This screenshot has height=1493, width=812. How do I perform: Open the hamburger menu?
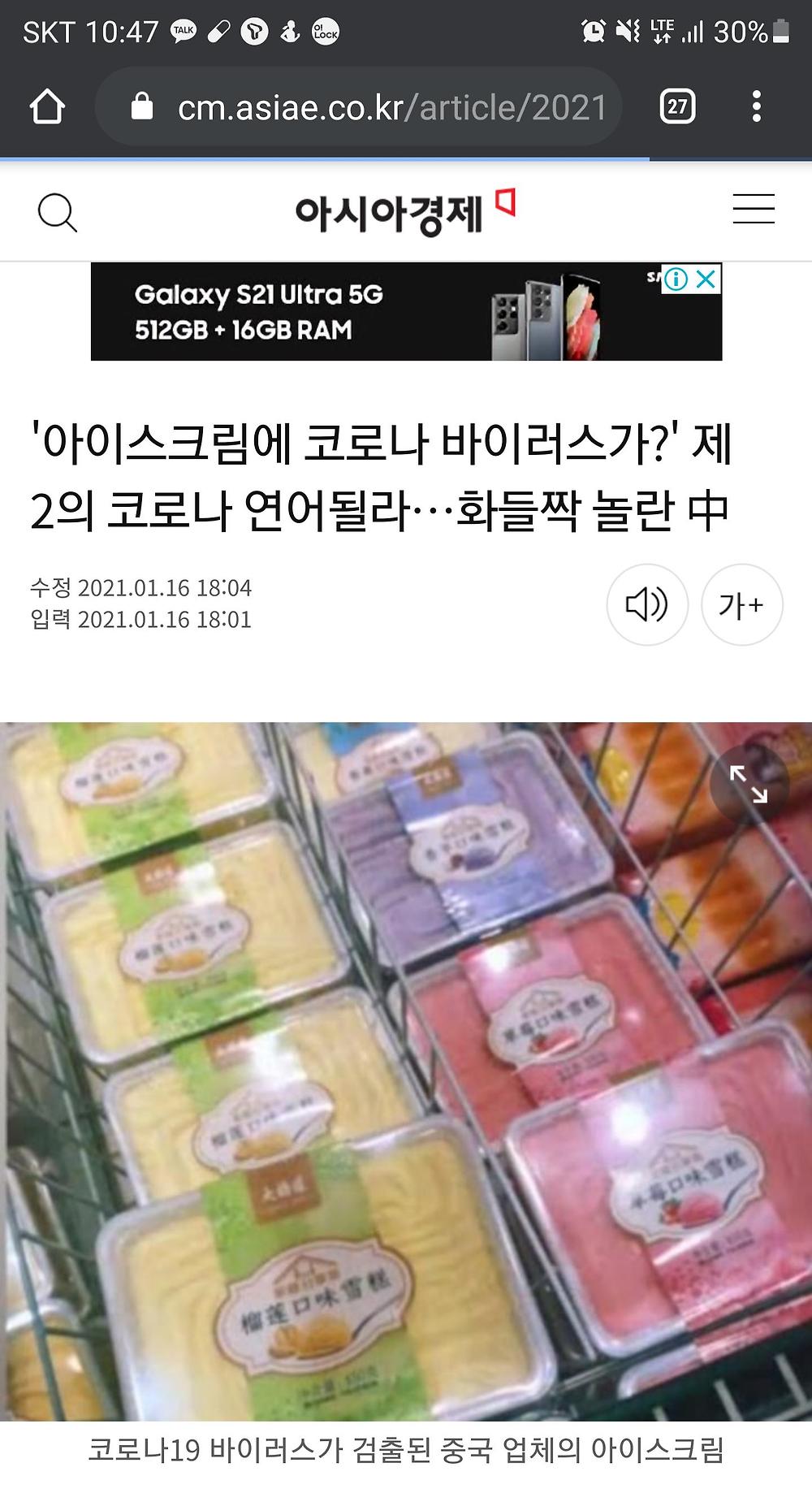[754, 210]
